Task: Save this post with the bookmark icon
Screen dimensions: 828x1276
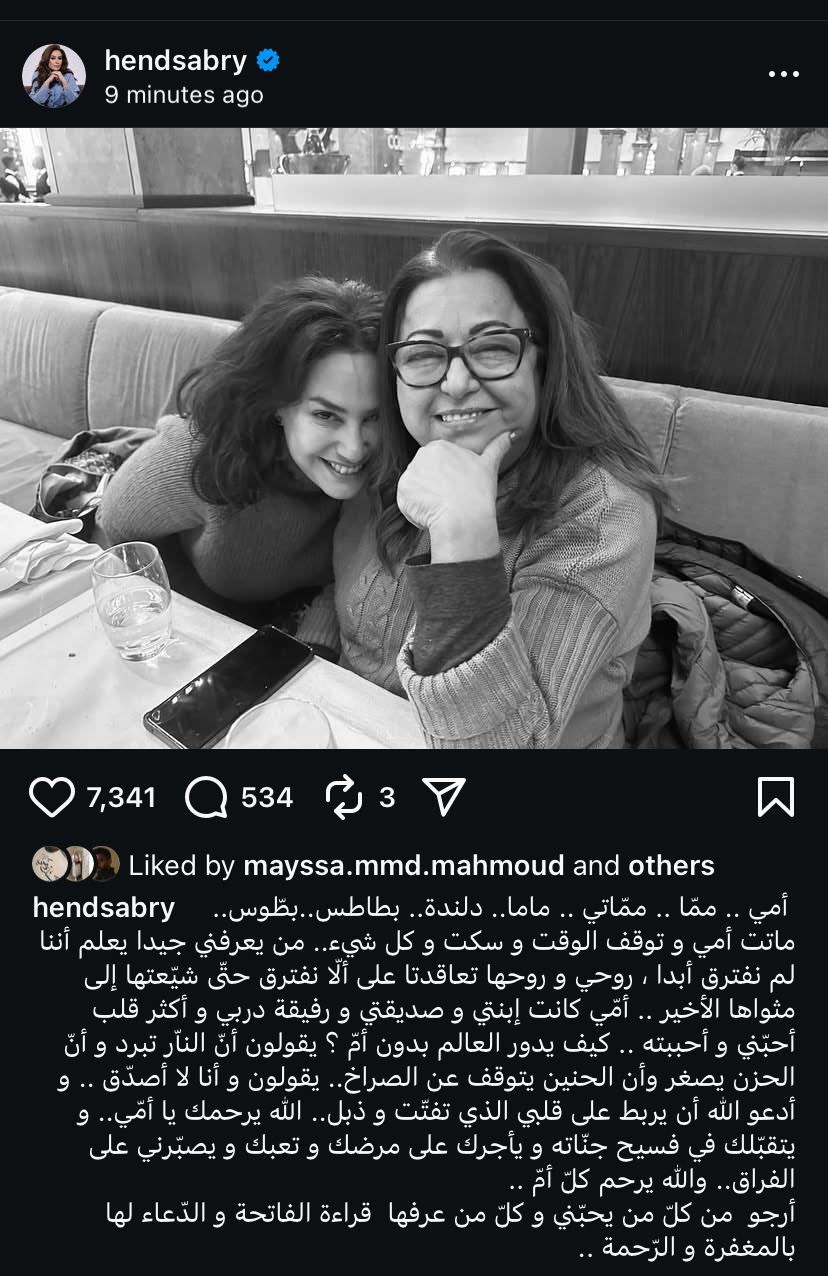Action: point(775,797)
